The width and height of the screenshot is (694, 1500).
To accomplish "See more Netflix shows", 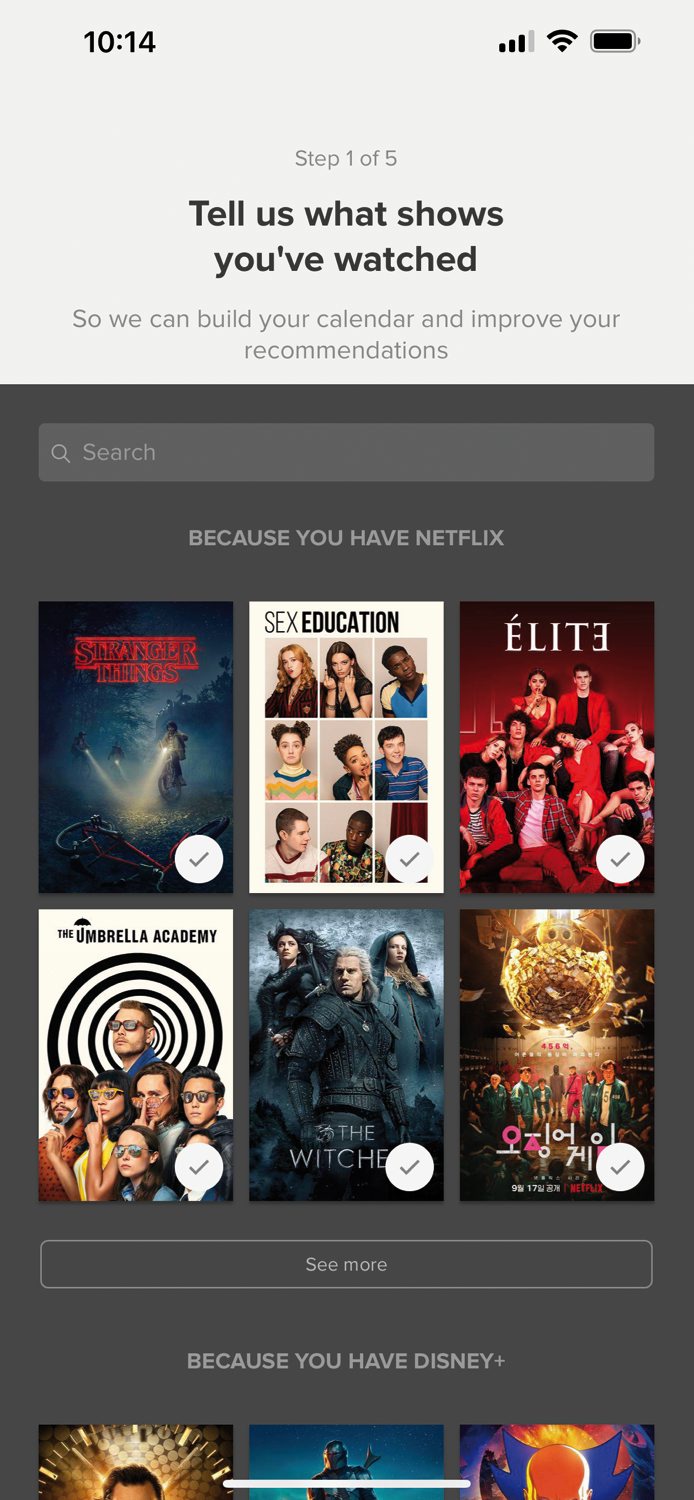I will tap(346, 1264).
